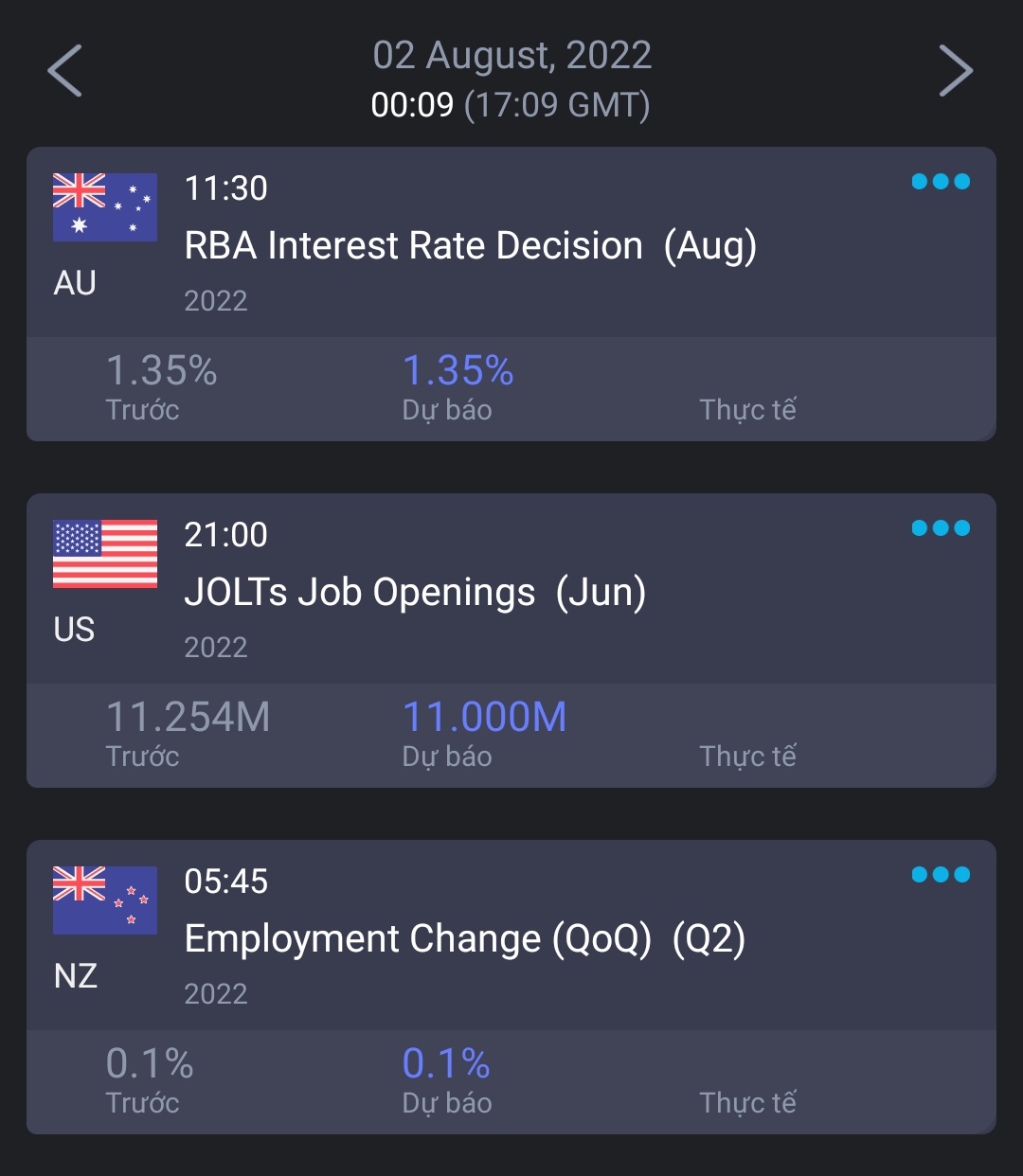Open more options for Employment Change (QoQ)
Image resolution: width=1023 pixels, height=1176 pixels.
[x=941, y=875]
